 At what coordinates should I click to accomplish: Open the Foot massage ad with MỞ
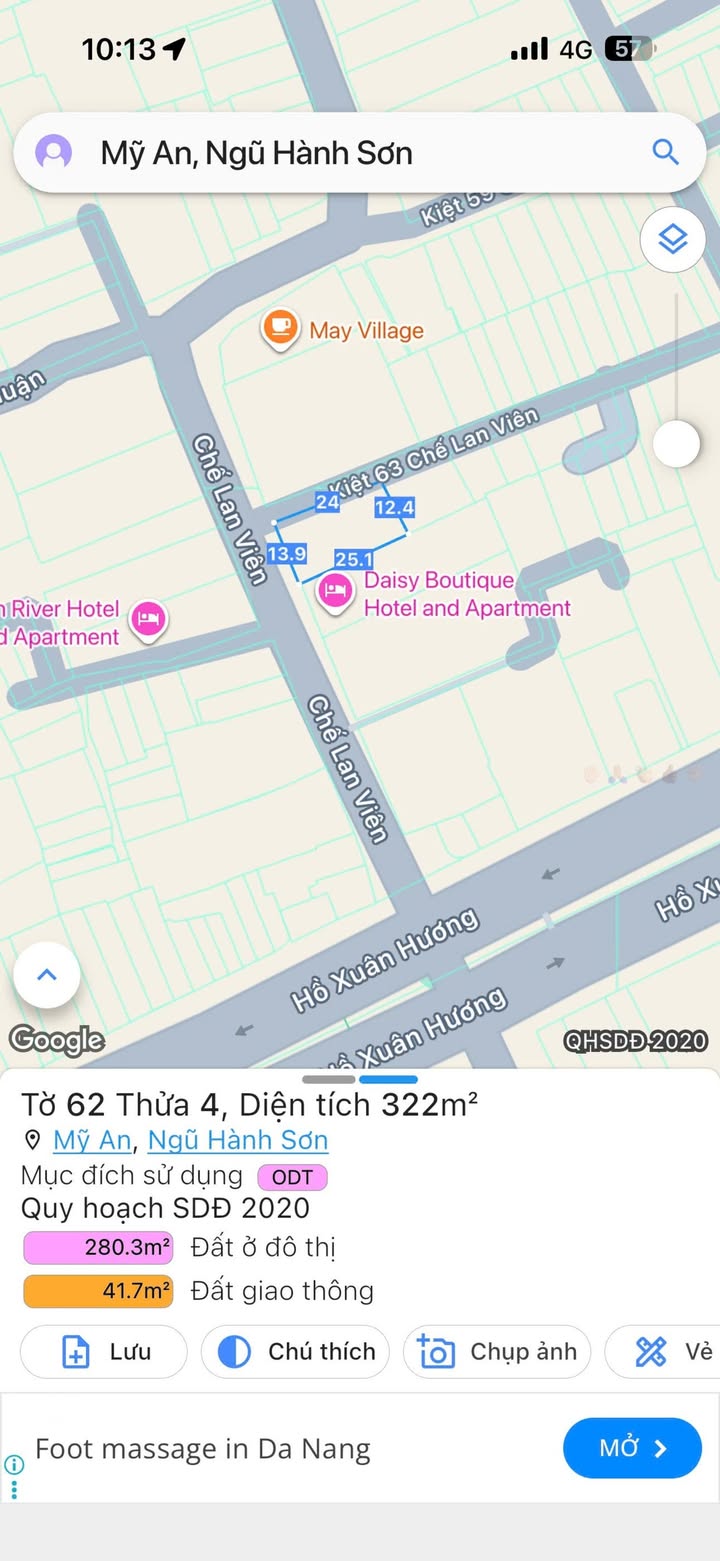click(x=632, y=1448)
